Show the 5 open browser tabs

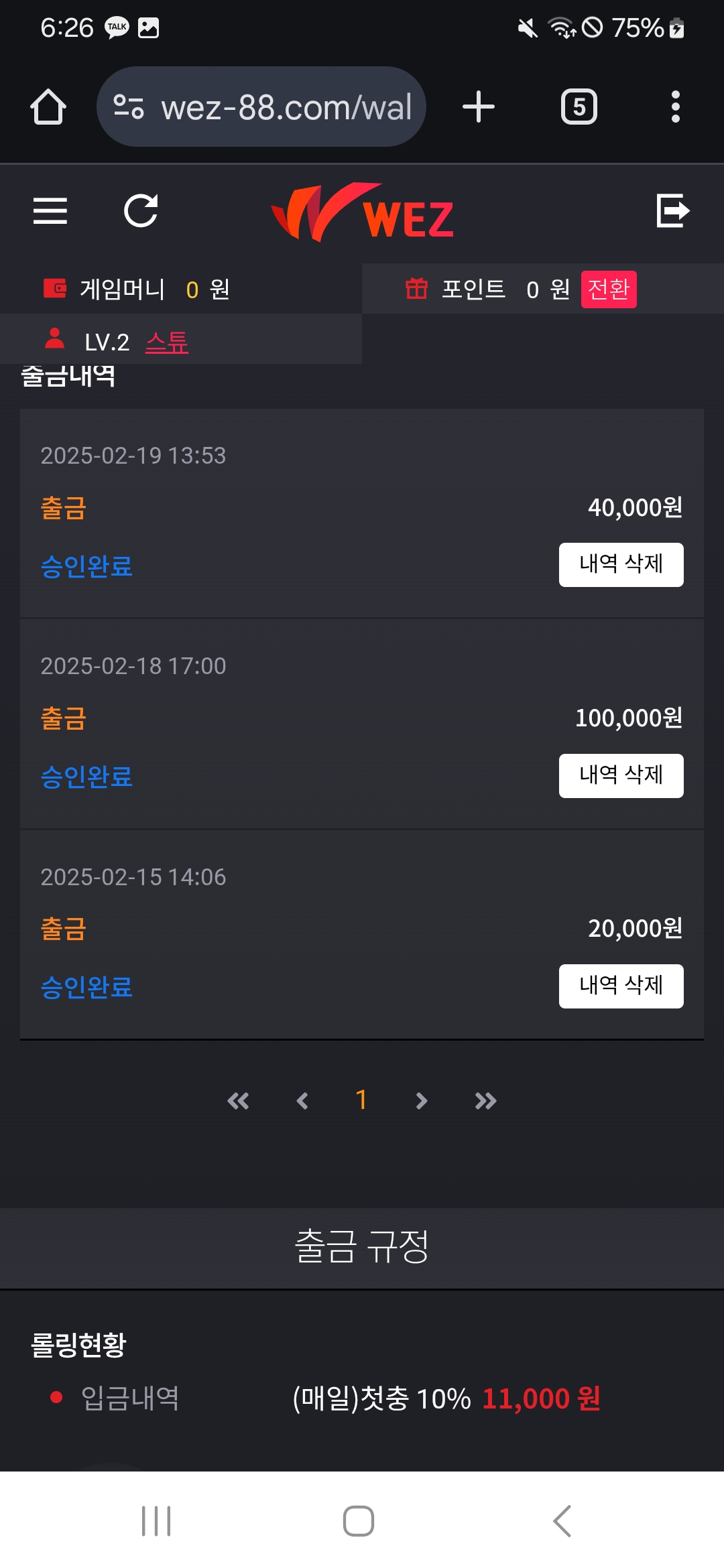pyautogui.click(x=579, y=107)
